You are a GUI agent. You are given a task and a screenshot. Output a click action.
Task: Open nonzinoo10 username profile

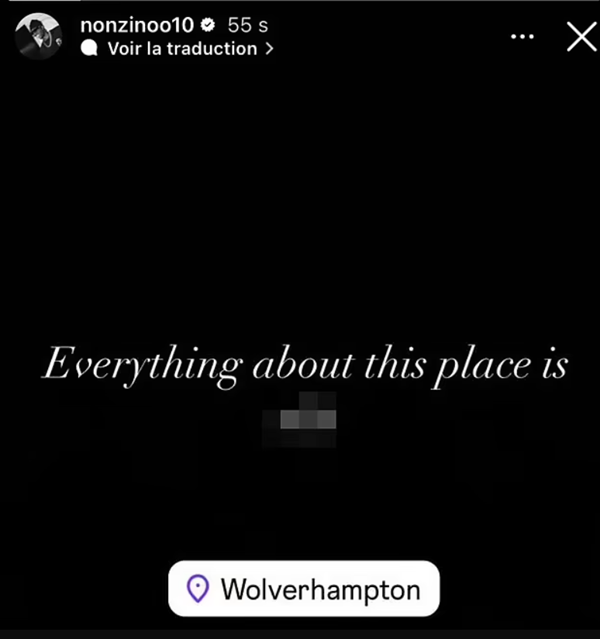click(x=135, y=26)
